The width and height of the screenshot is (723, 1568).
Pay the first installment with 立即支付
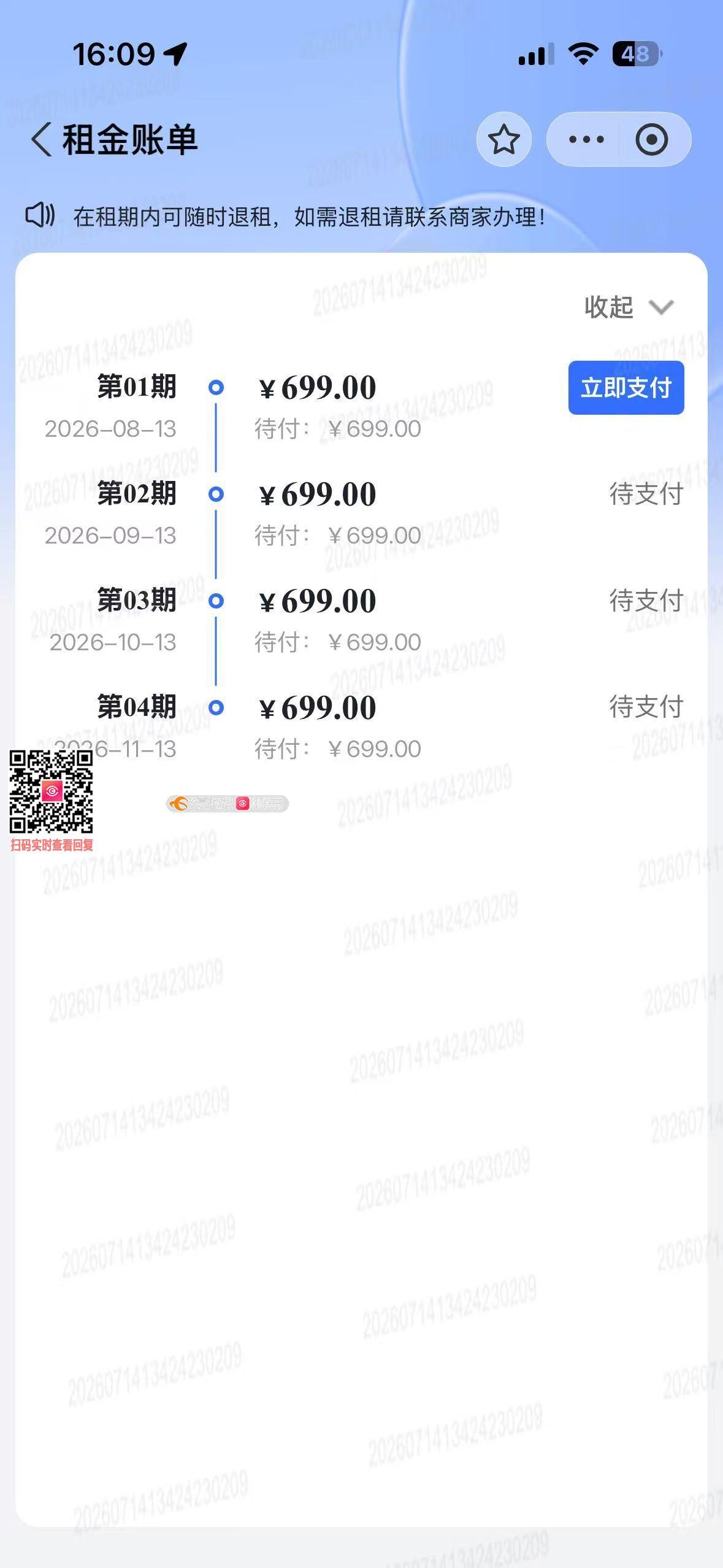[626, 388]
